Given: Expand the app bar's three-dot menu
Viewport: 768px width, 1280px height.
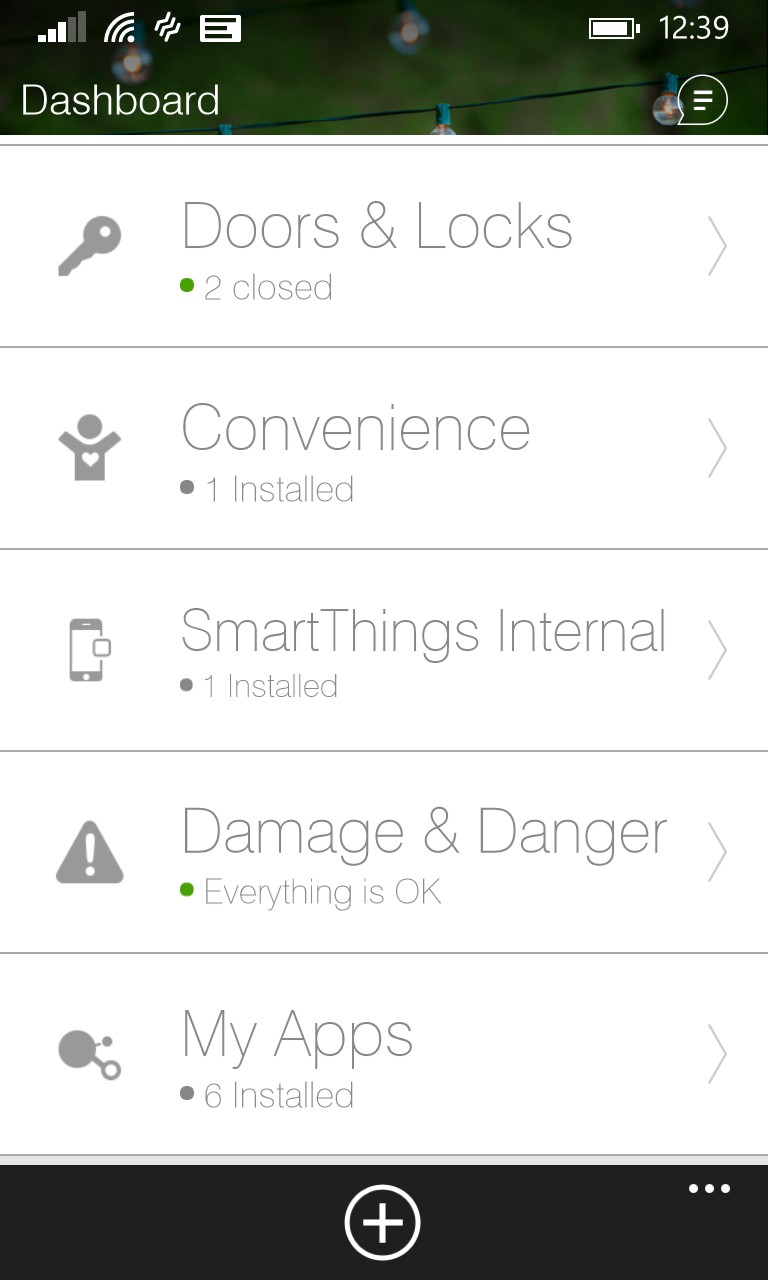Looking at the screenshot, I should click(709, 1189).
